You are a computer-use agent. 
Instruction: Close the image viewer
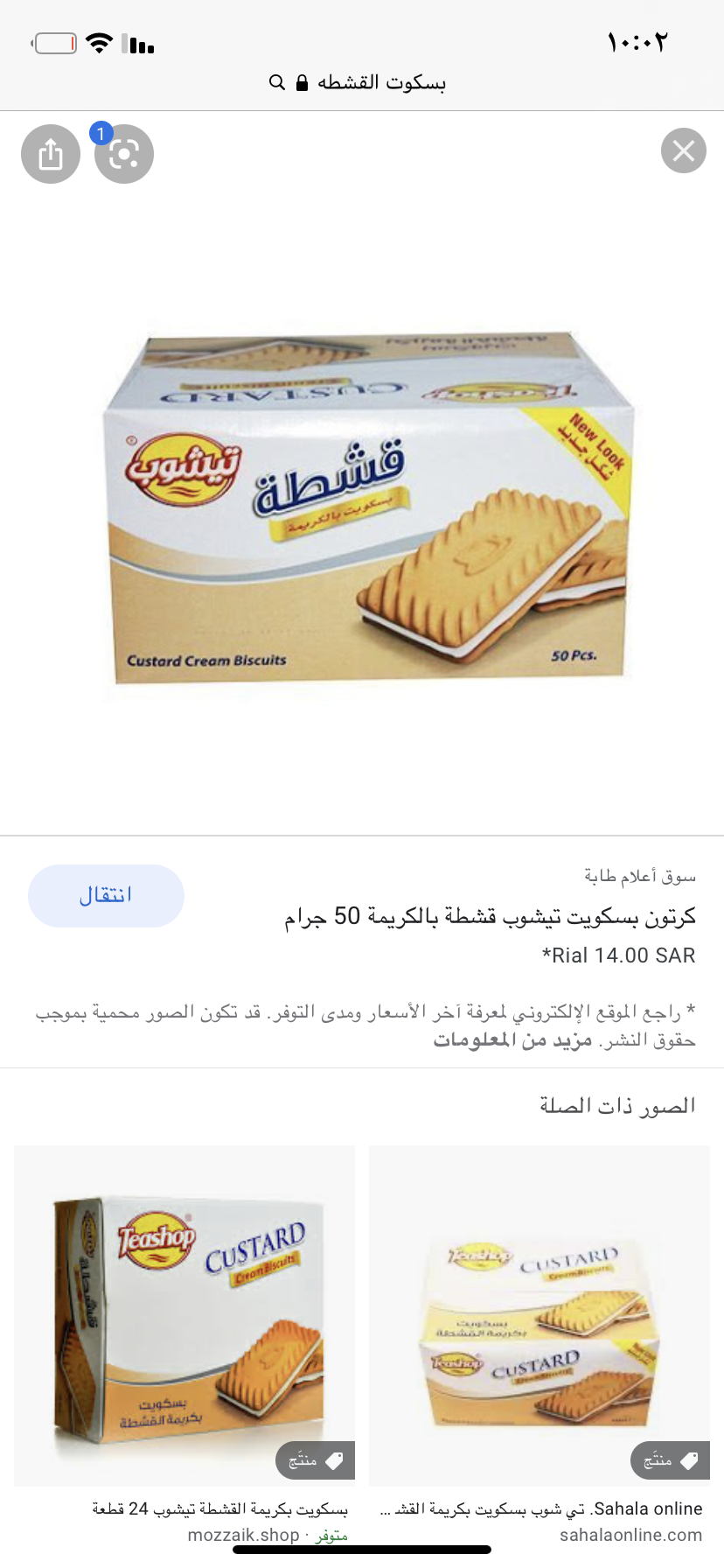683,150
